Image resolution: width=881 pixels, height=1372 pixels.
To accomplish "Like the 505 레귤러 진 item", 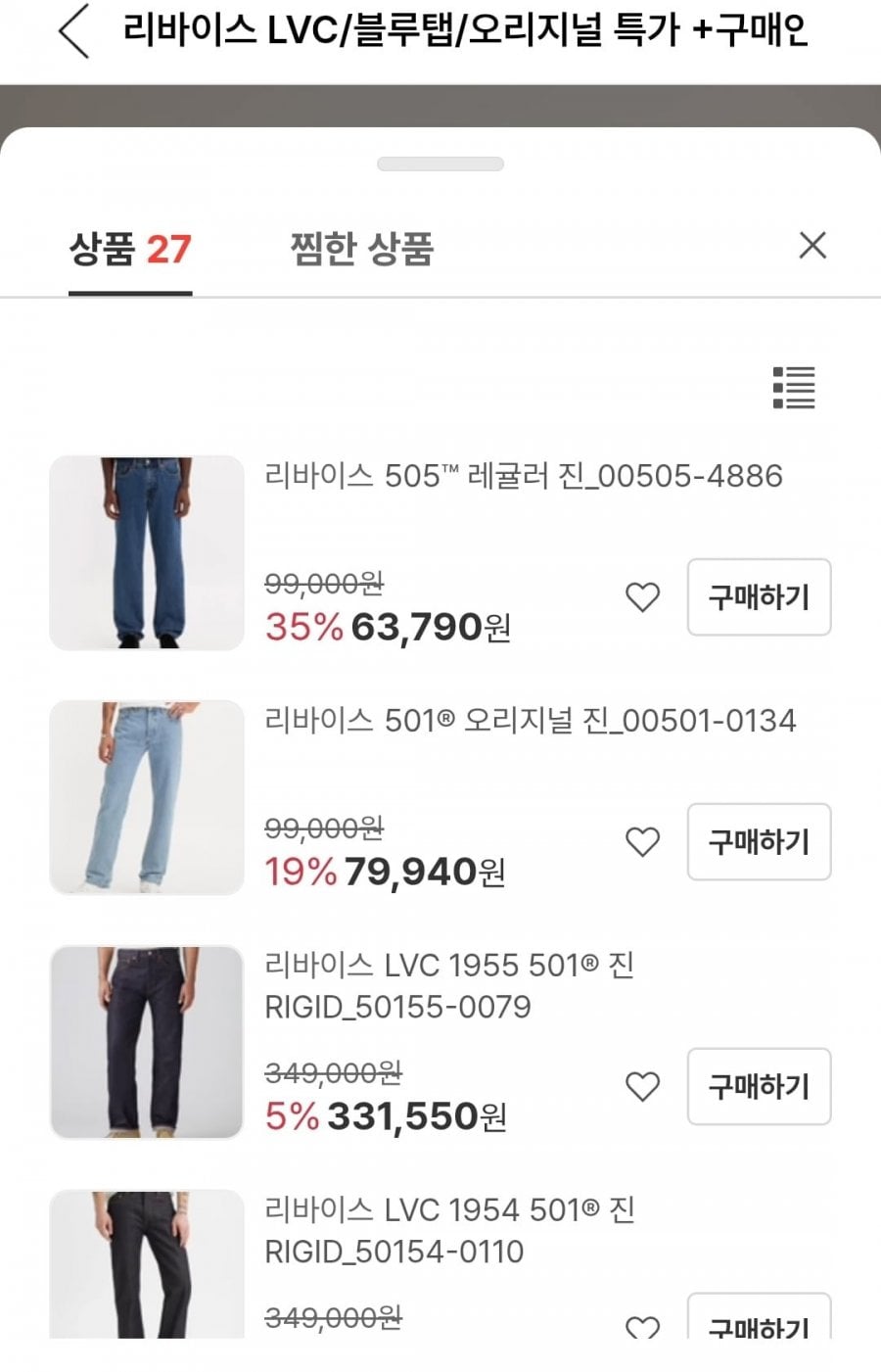I will coord(642,596).
